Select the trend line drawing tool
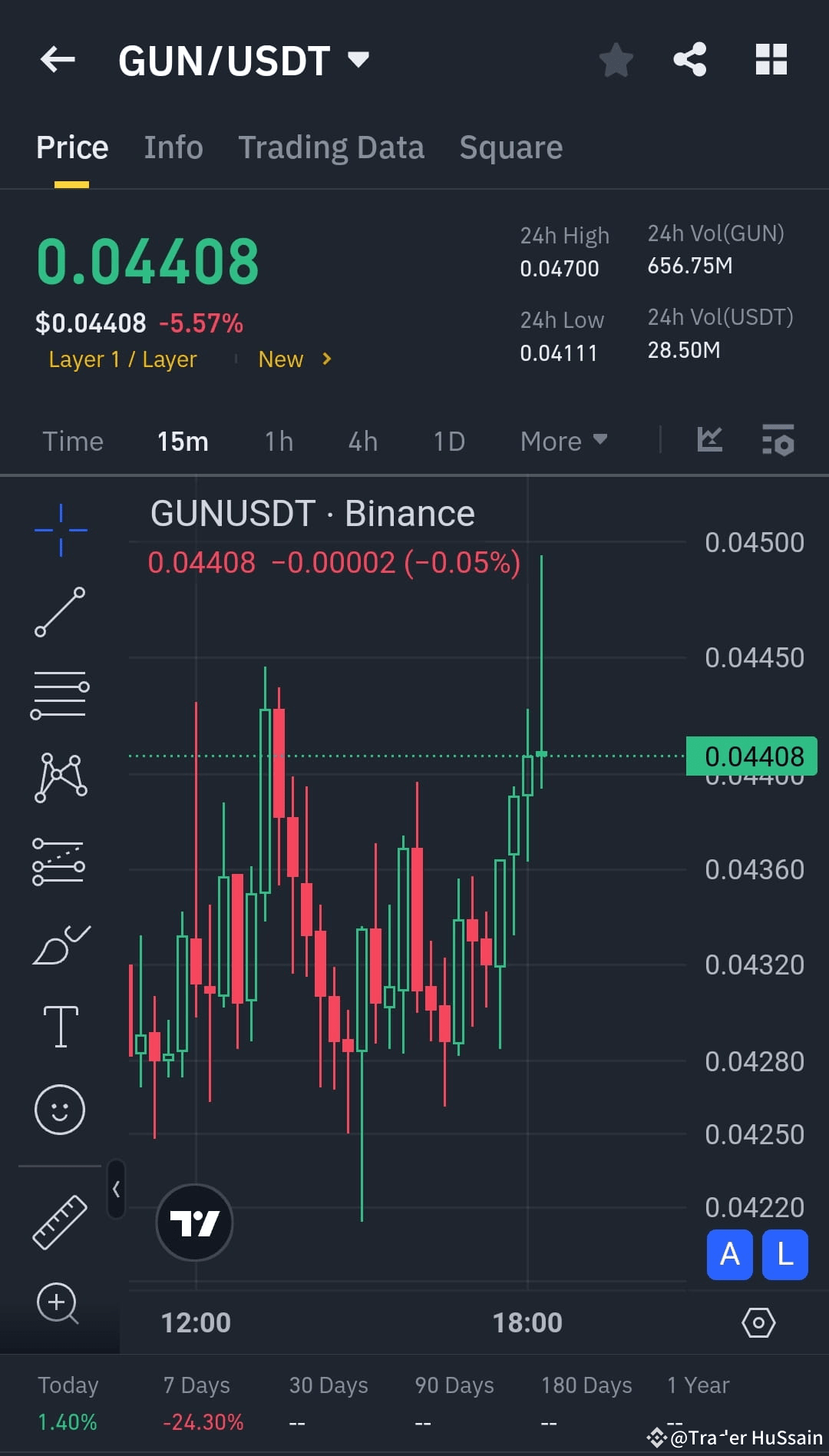 click(x=60, y=611)
